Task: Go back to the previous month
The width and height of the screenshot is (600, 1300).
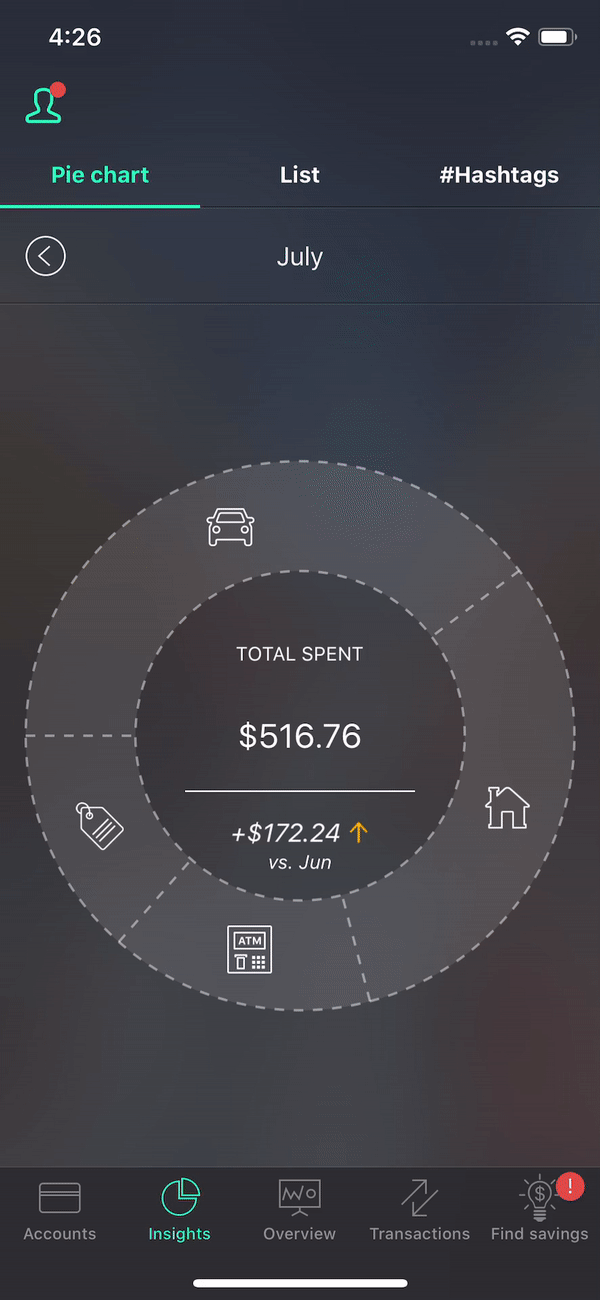Action: [45, 256]
